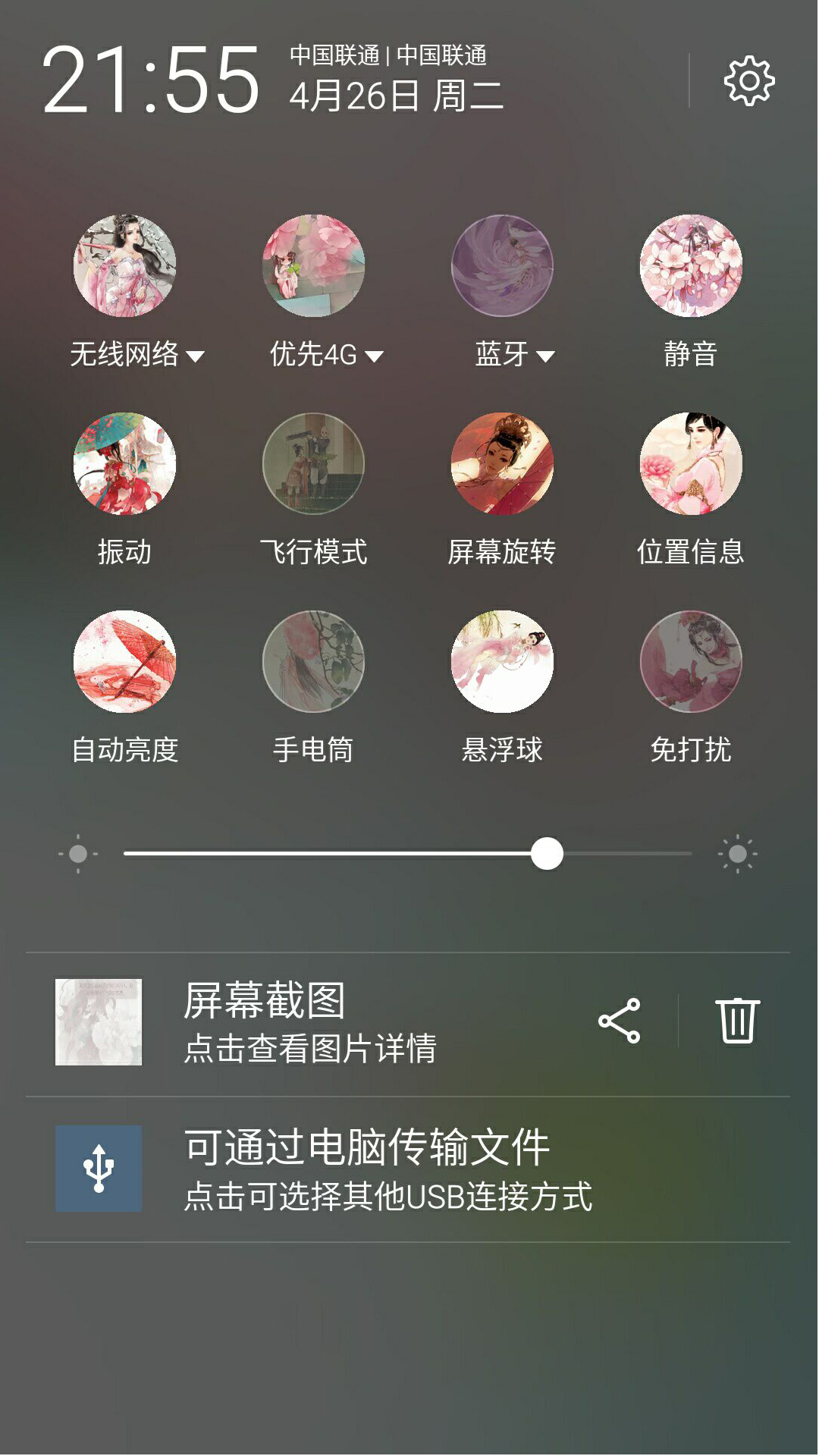
Task: Toggle 自动亮度 auto brightness
Action: point(124,662)
